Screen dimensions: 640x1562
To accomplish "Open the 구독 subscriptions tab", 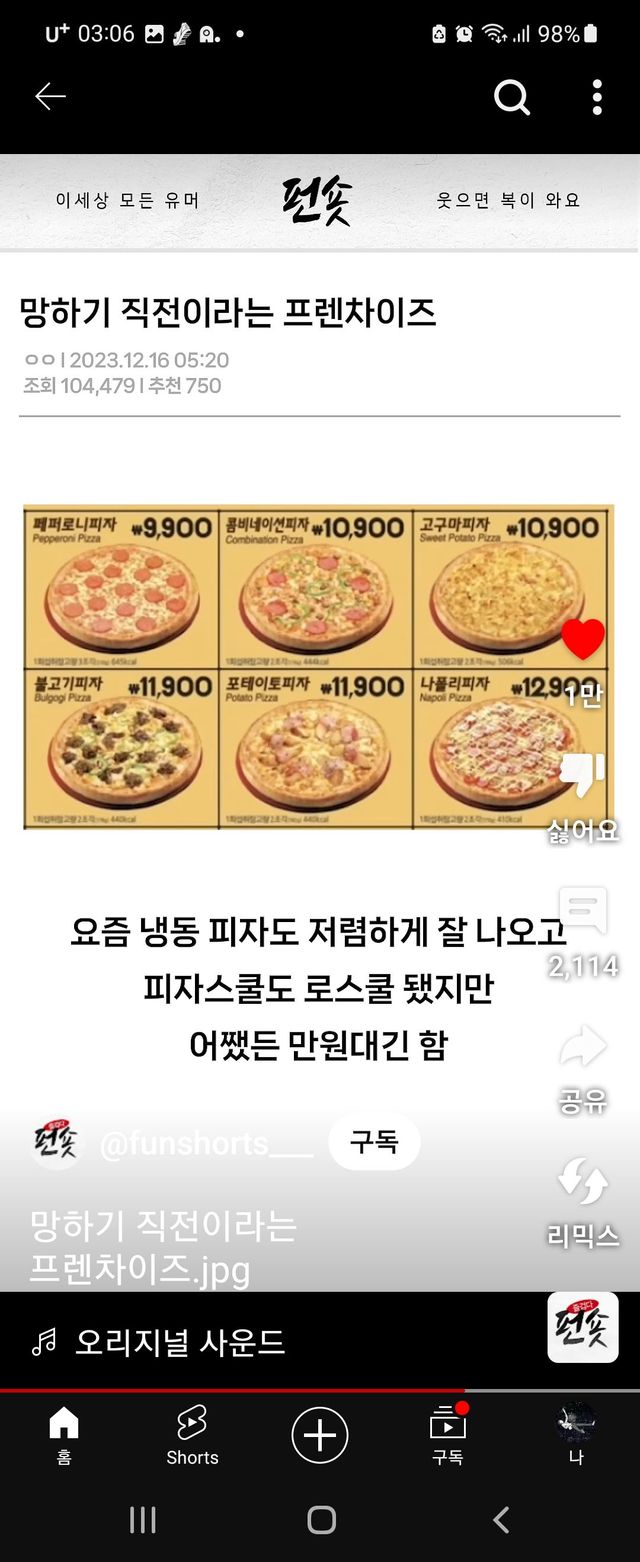I will tap(447, 1435).
